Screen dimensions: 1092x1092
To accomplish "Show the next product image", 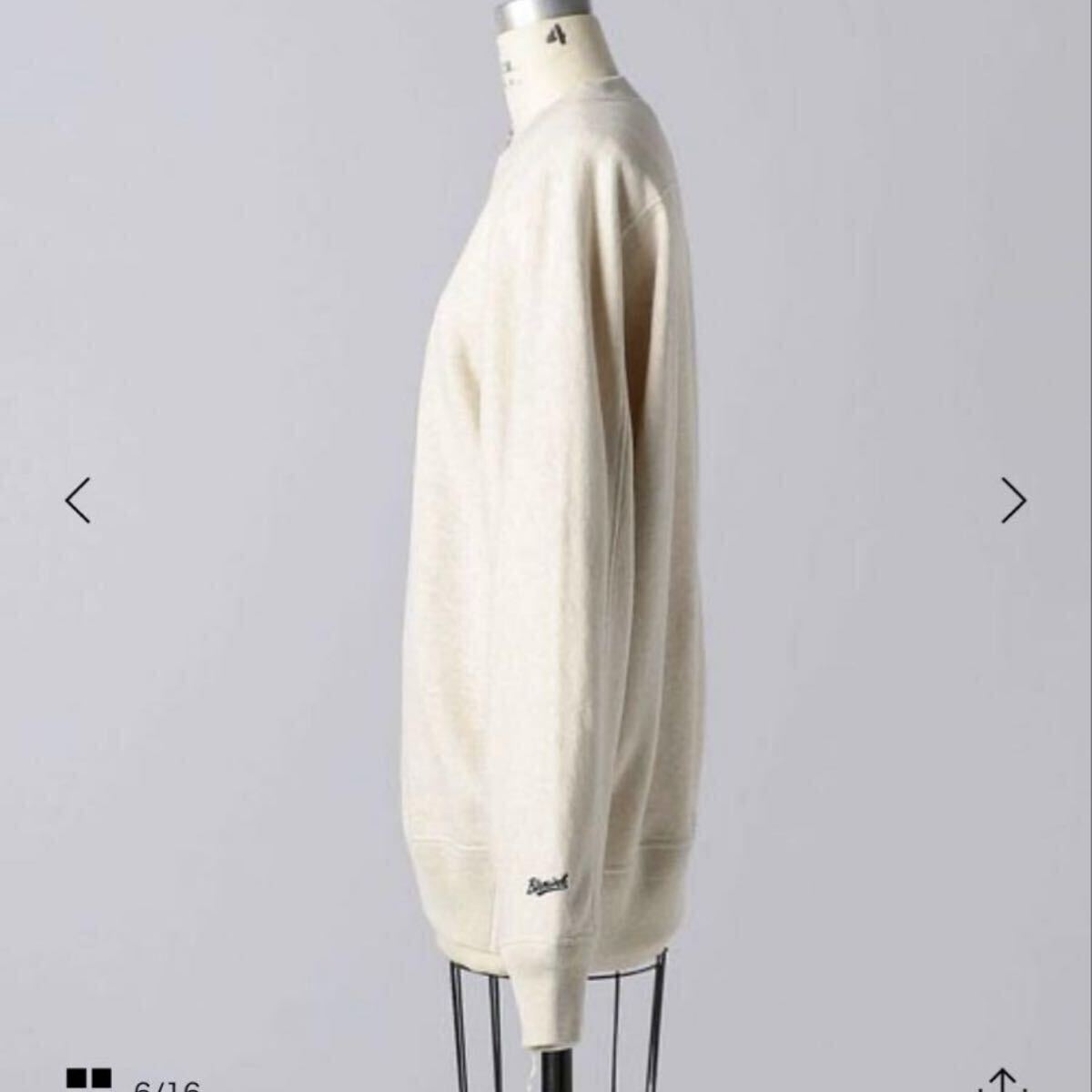I will click(1013, 500).
